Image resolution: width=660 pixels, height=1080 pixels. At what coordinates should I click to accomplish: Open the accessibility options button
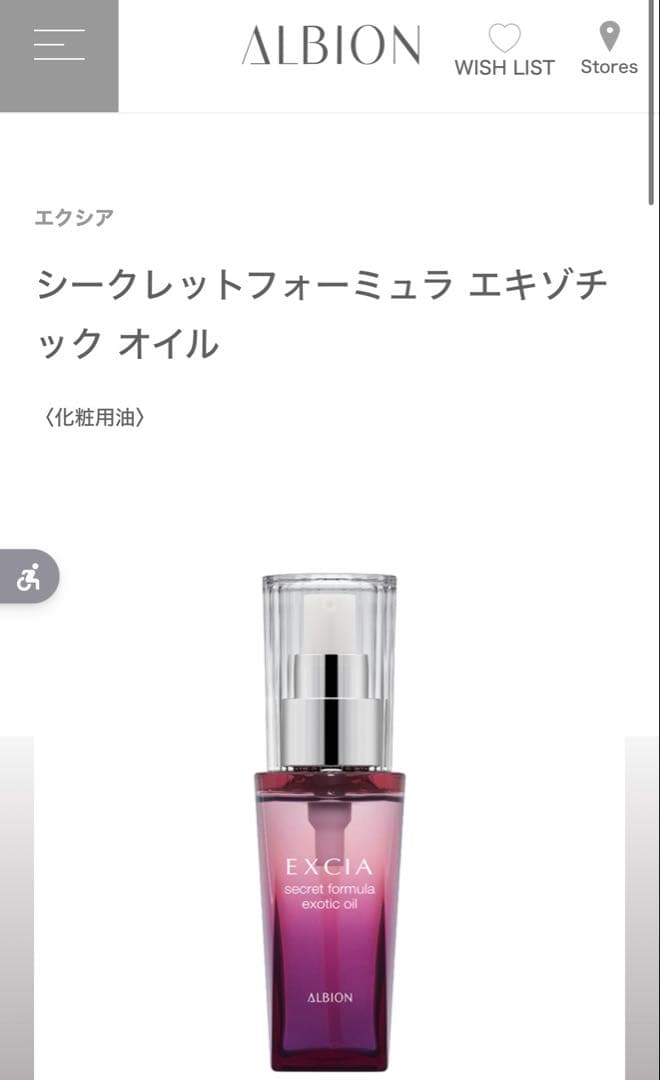click(x=29, y=577)
